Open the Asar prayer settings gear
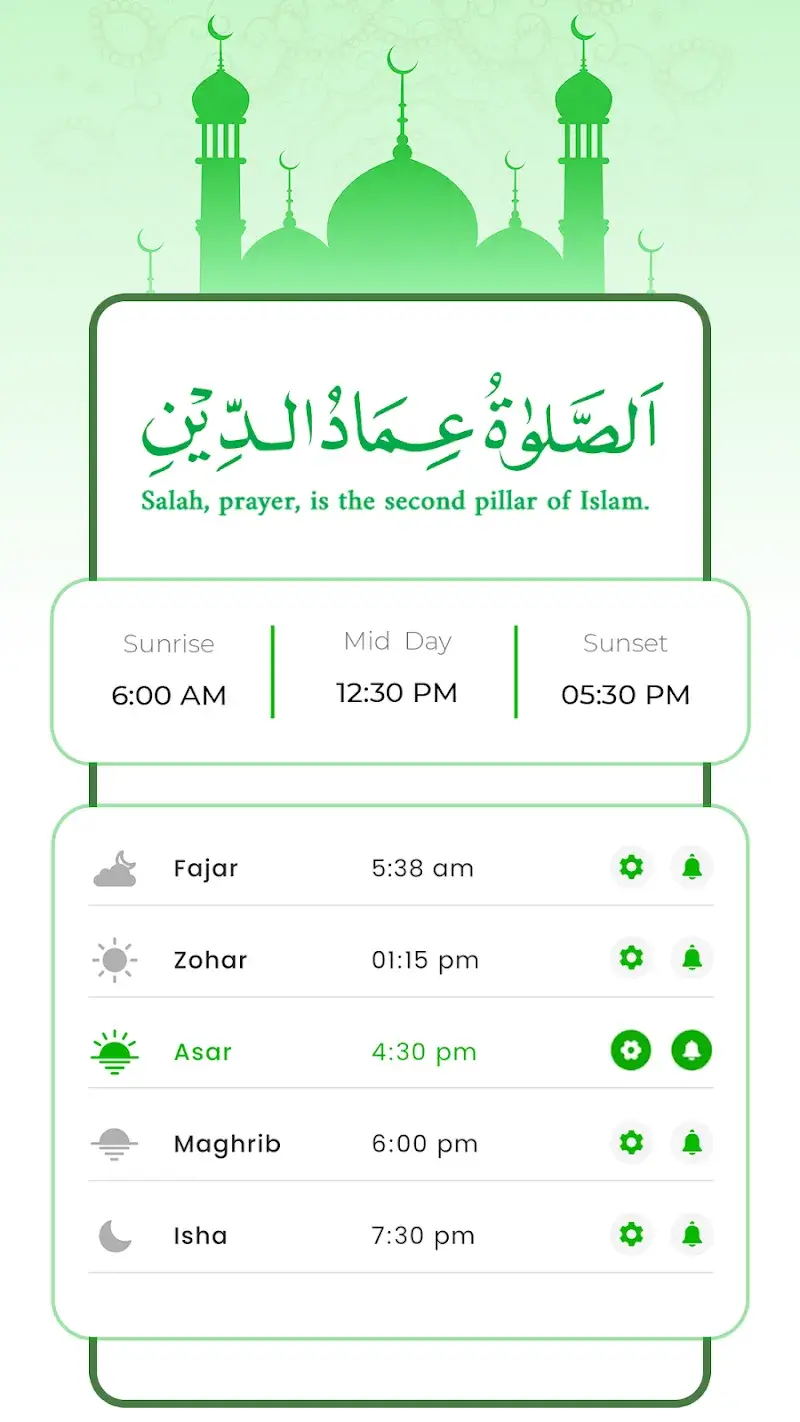The height and width of the screenshot is (1422, 800). pos(631,1051)
